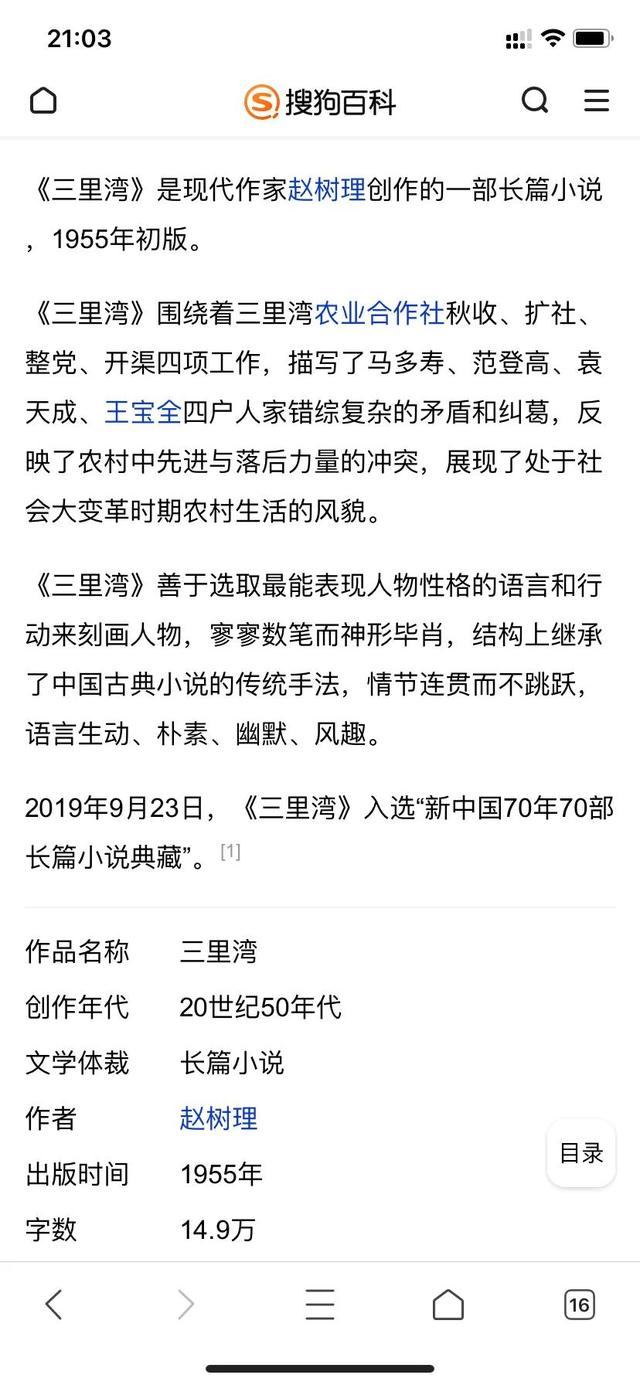This screenshot has height=1385, width=640.
Task: Open the tab switcher showing 16
Action: click(579, 1304)
